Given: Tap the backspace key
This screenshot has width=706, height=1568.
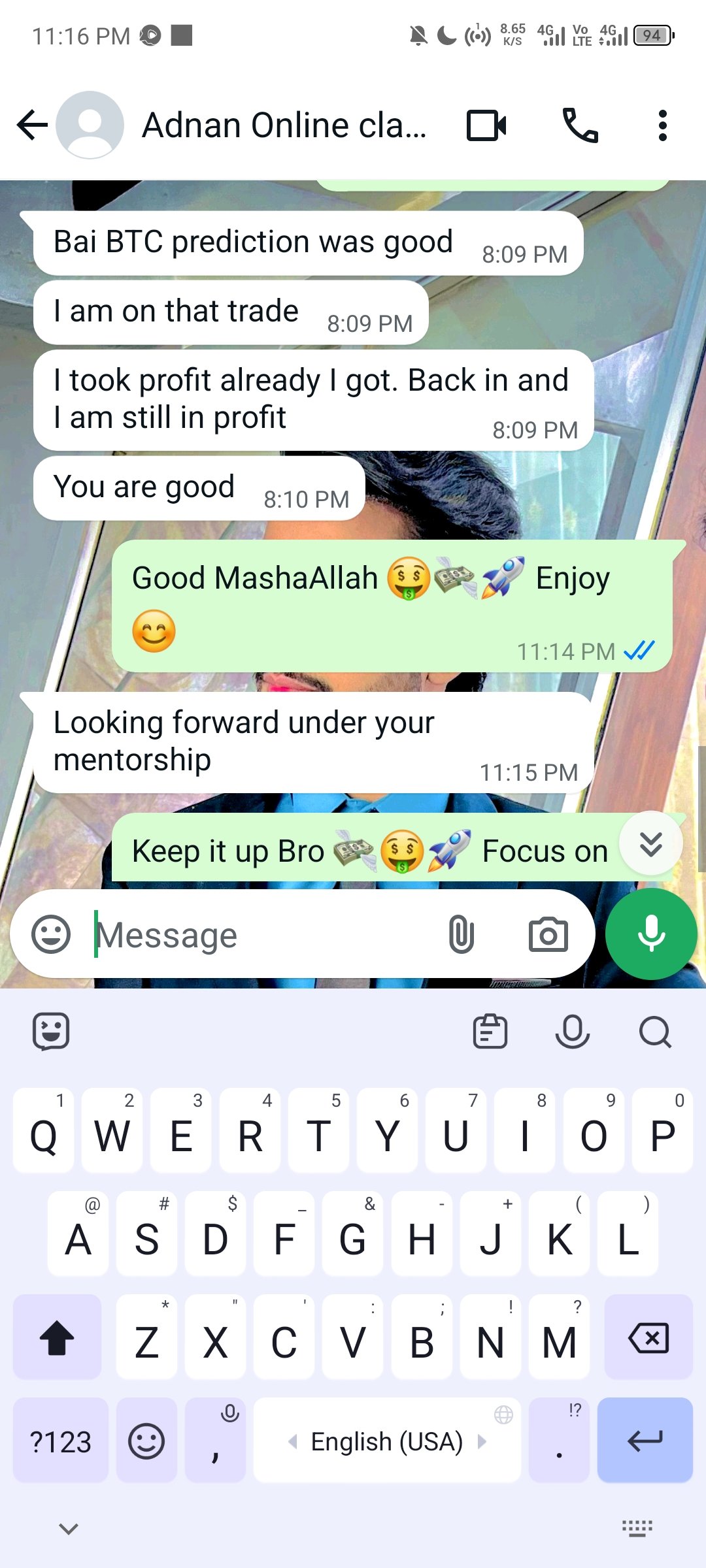Looking at the screenshot, I should pos(648,1337).
